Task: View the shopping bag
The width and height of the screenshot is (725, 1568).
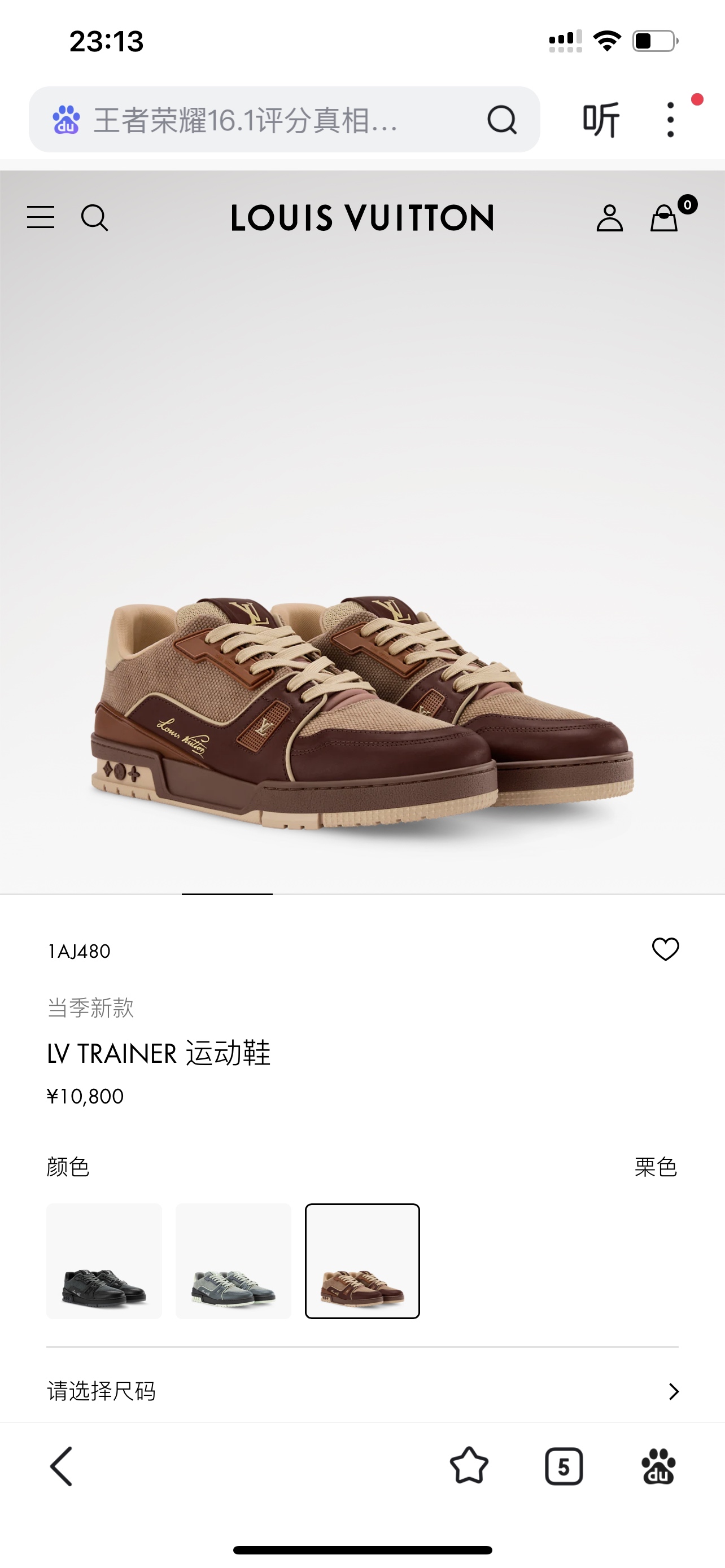Action: click(665, 217)
